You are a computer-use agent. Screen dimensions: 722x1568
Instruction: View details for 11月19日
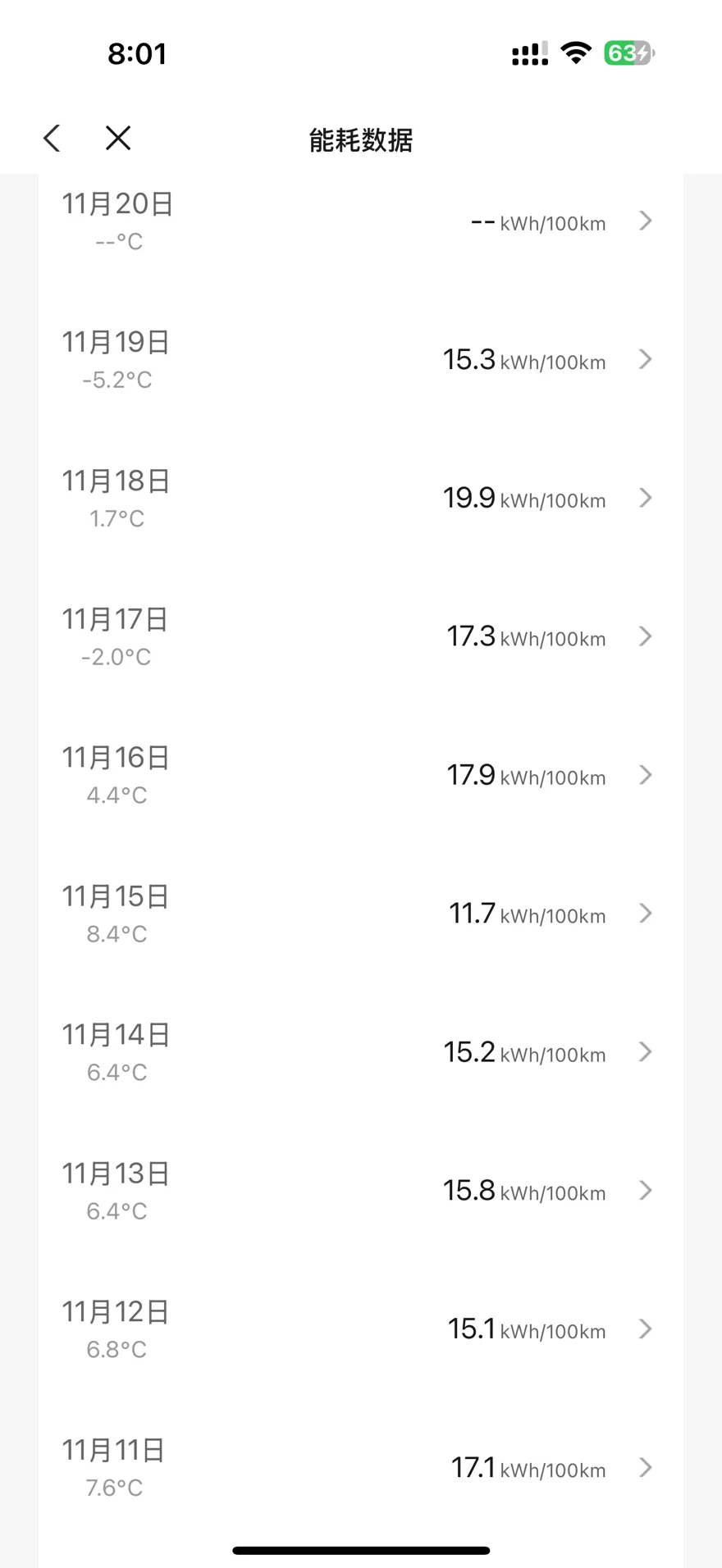click(359, 360)
